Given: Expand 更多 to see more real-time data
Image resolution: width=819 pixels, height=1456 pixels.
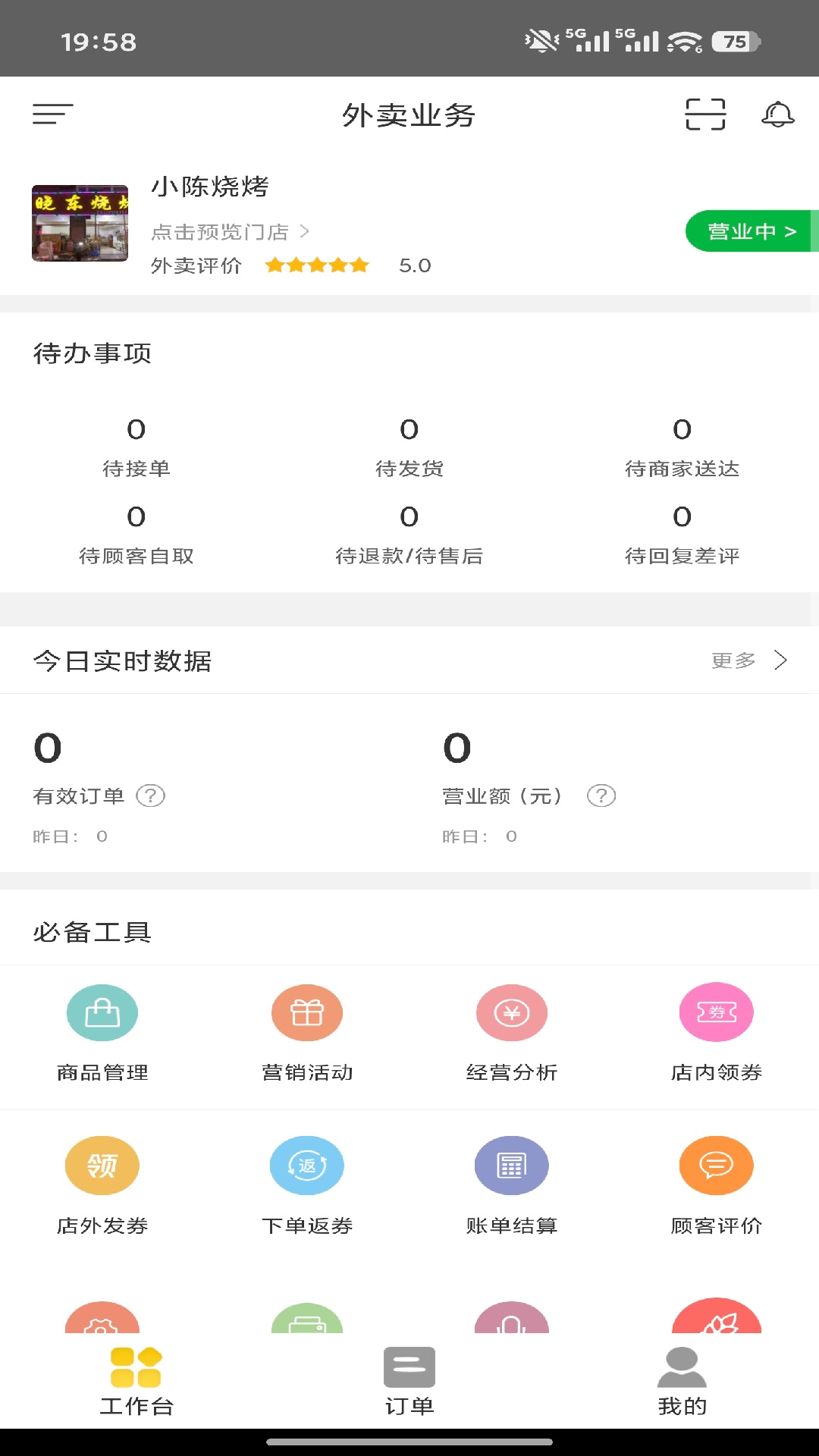Looking at the screenshot, I should tap(747, 660).
